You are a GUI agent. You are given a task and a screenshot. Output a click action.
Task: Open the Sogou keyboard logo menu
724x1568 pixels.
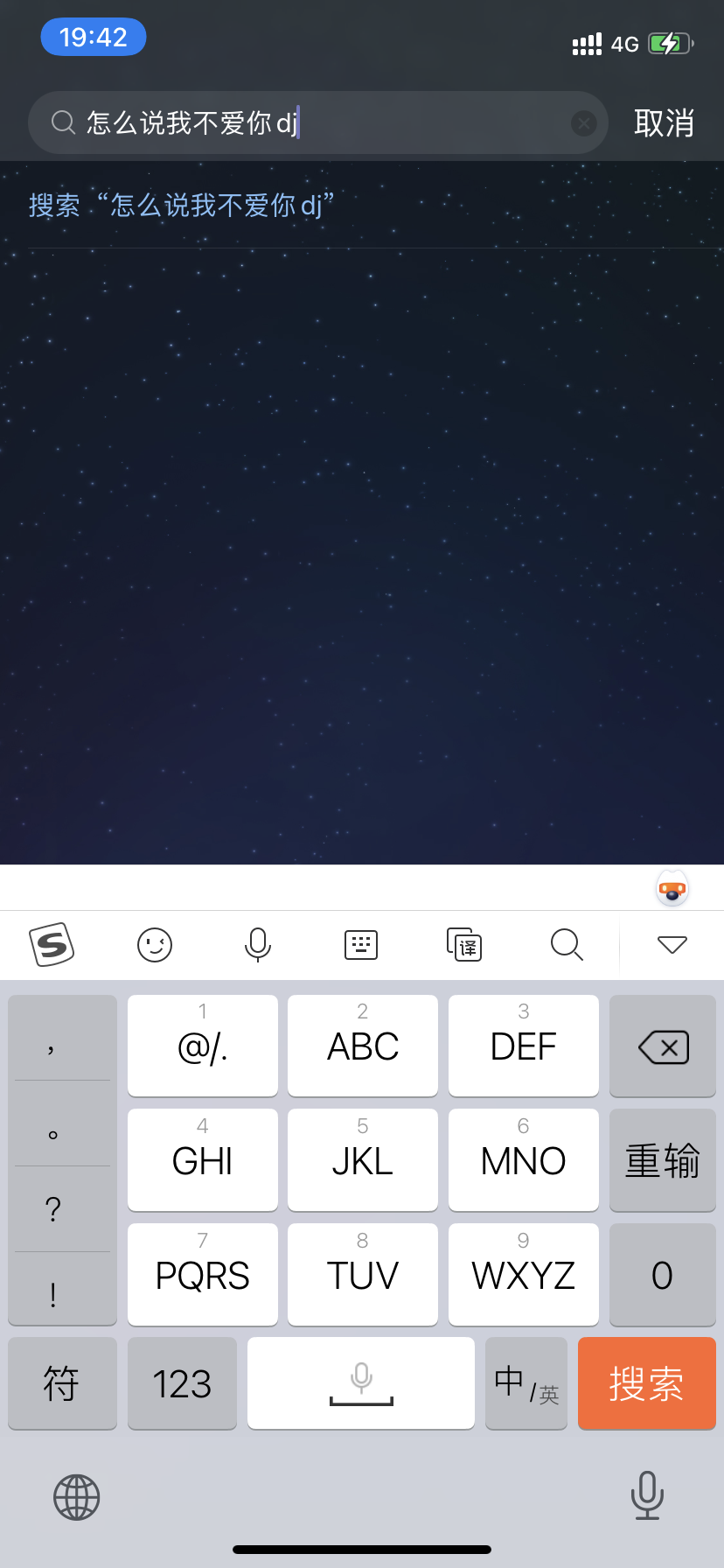point(52,945)
